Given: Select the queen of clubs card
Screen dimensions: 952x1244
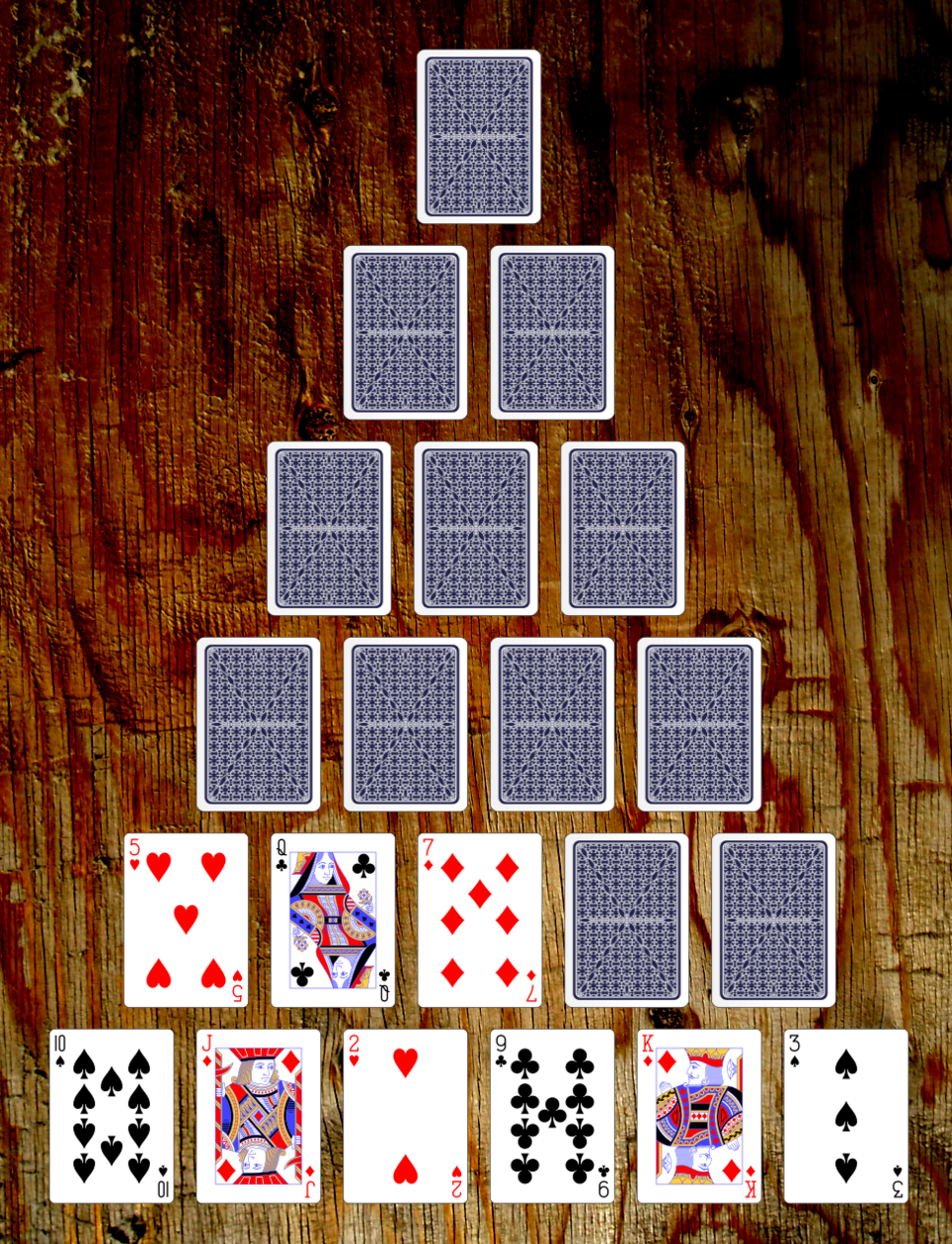Looking at the screenshot, I should pos(332,920).
